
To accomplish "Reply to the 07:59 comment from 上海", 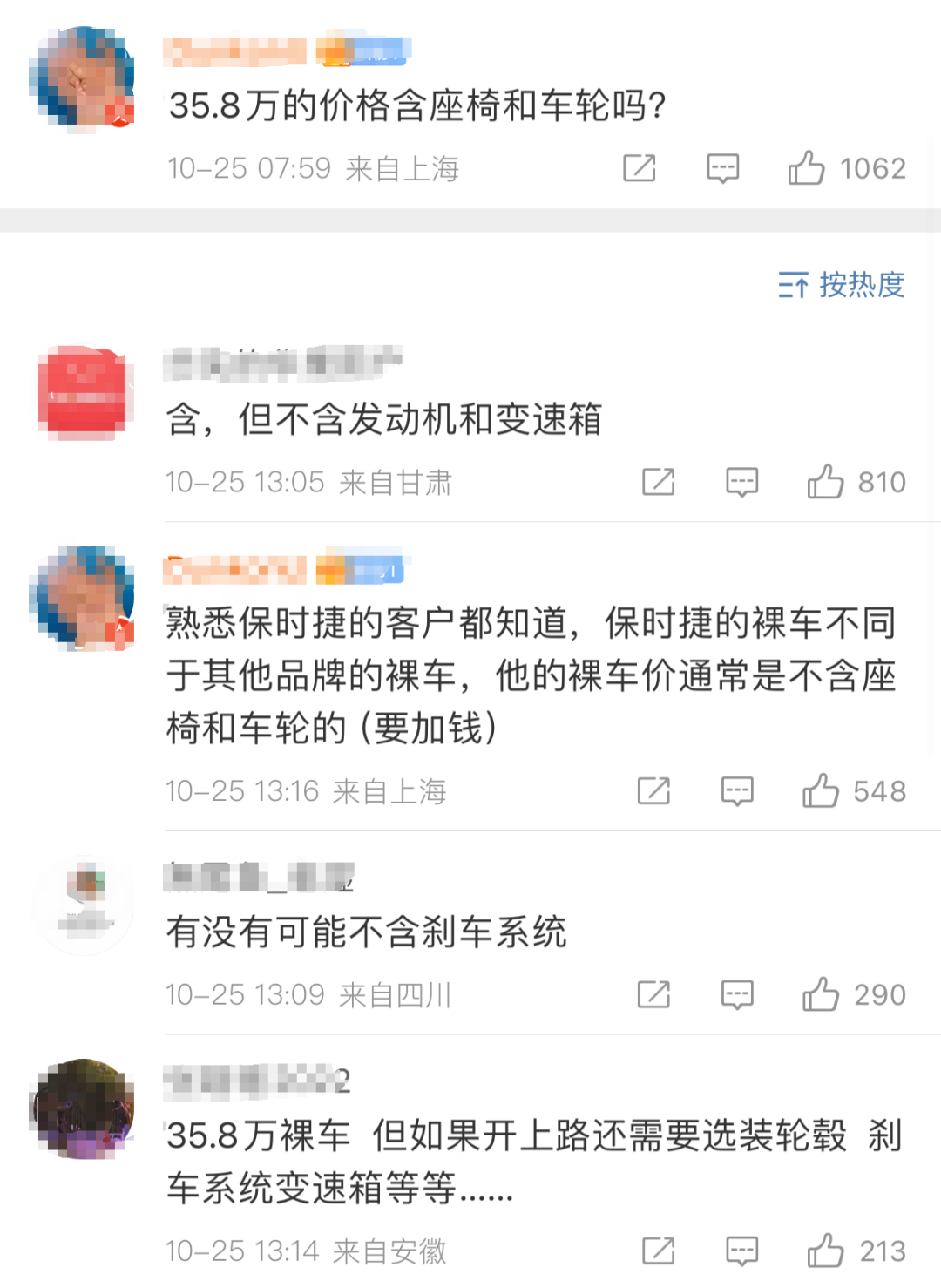I will point(722,167).
